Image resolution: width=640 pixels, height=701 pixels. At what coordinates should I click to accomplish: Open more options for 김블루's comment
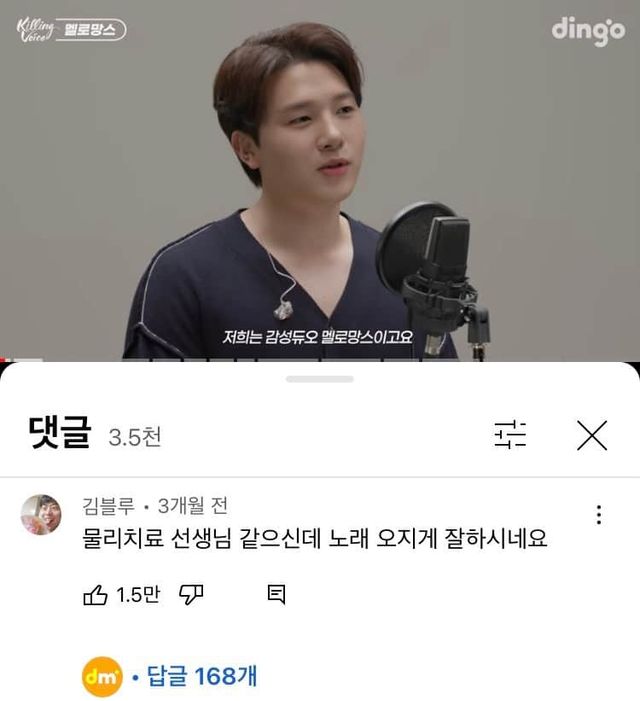(598, 515)
